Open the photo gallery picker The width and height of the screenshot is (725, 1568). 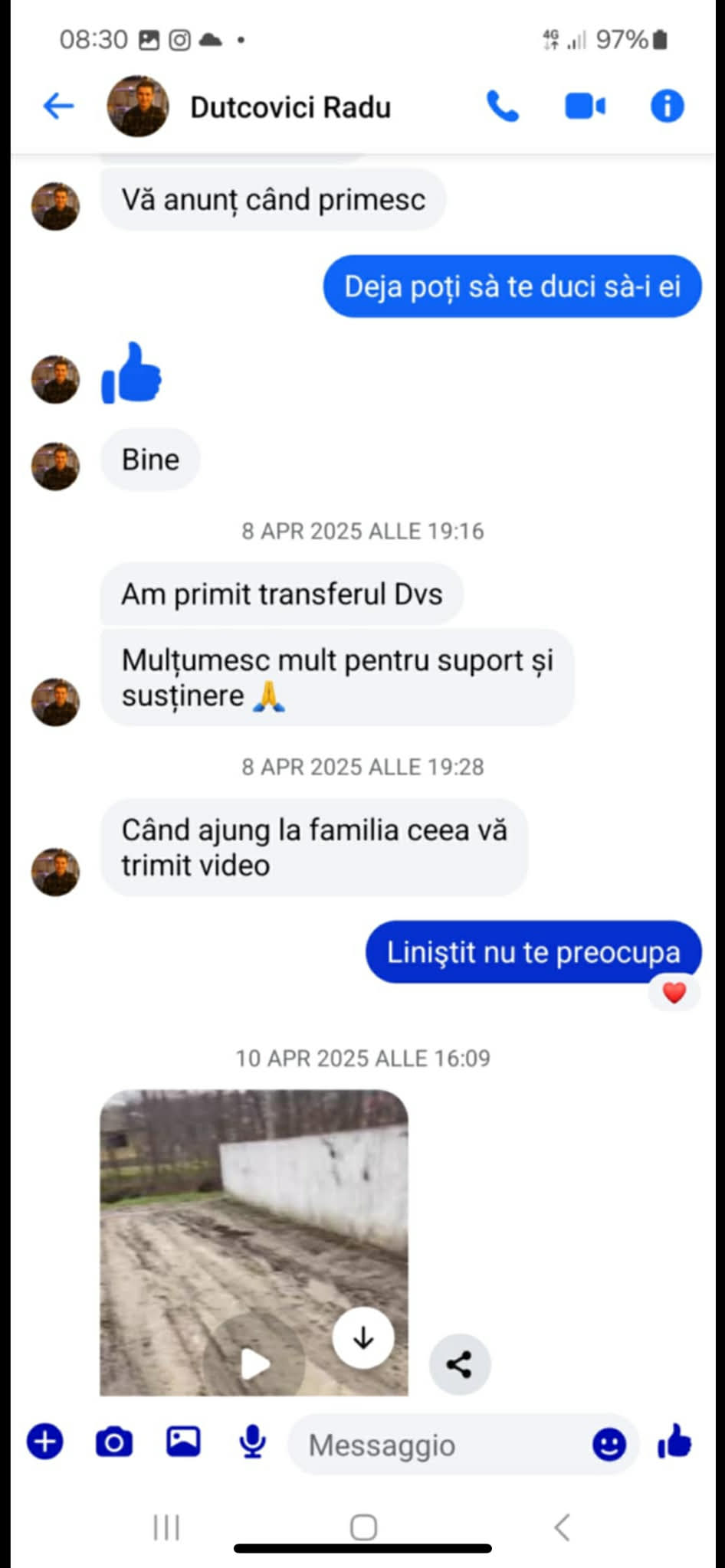coord(183,1442)
